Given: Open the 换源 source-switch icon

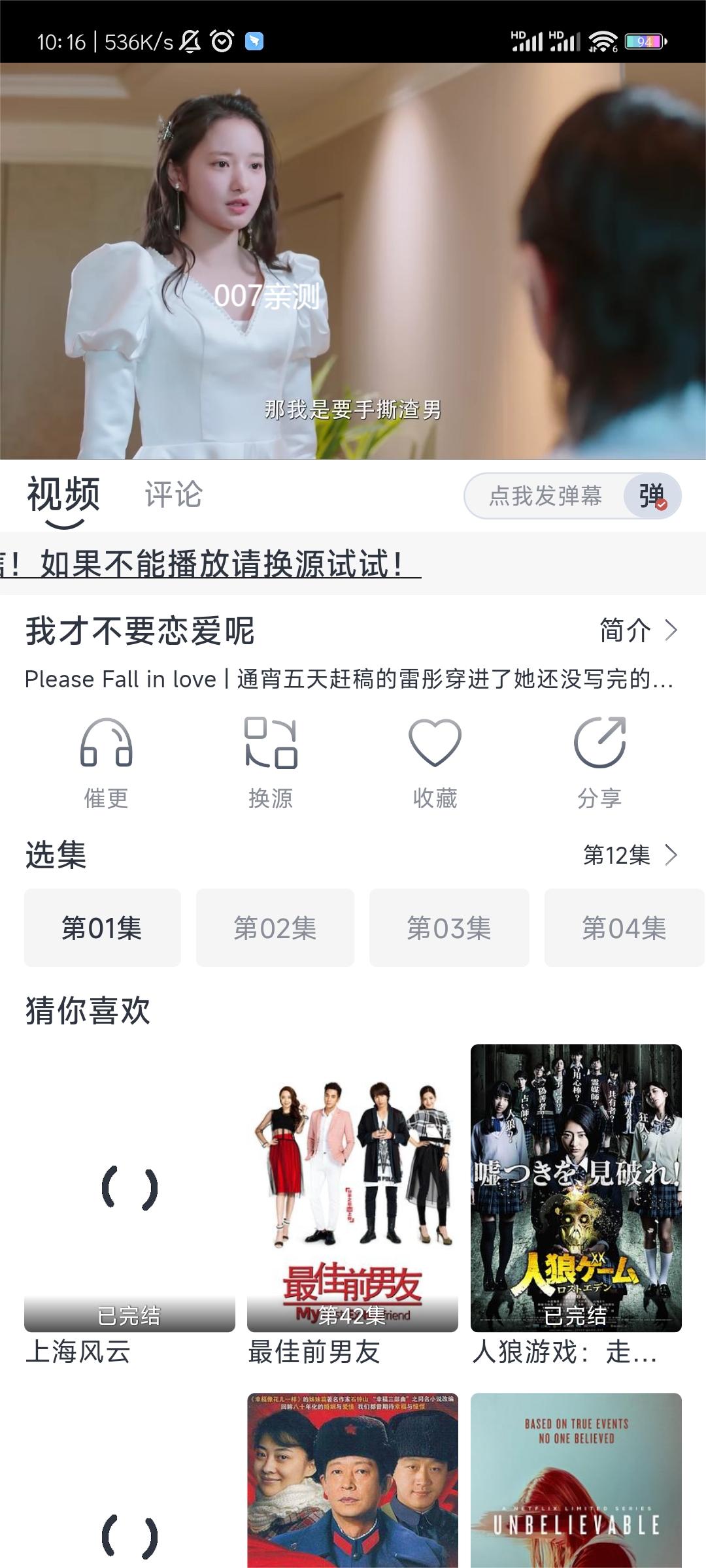Looking at the screenshot, I should click(271, 745).
